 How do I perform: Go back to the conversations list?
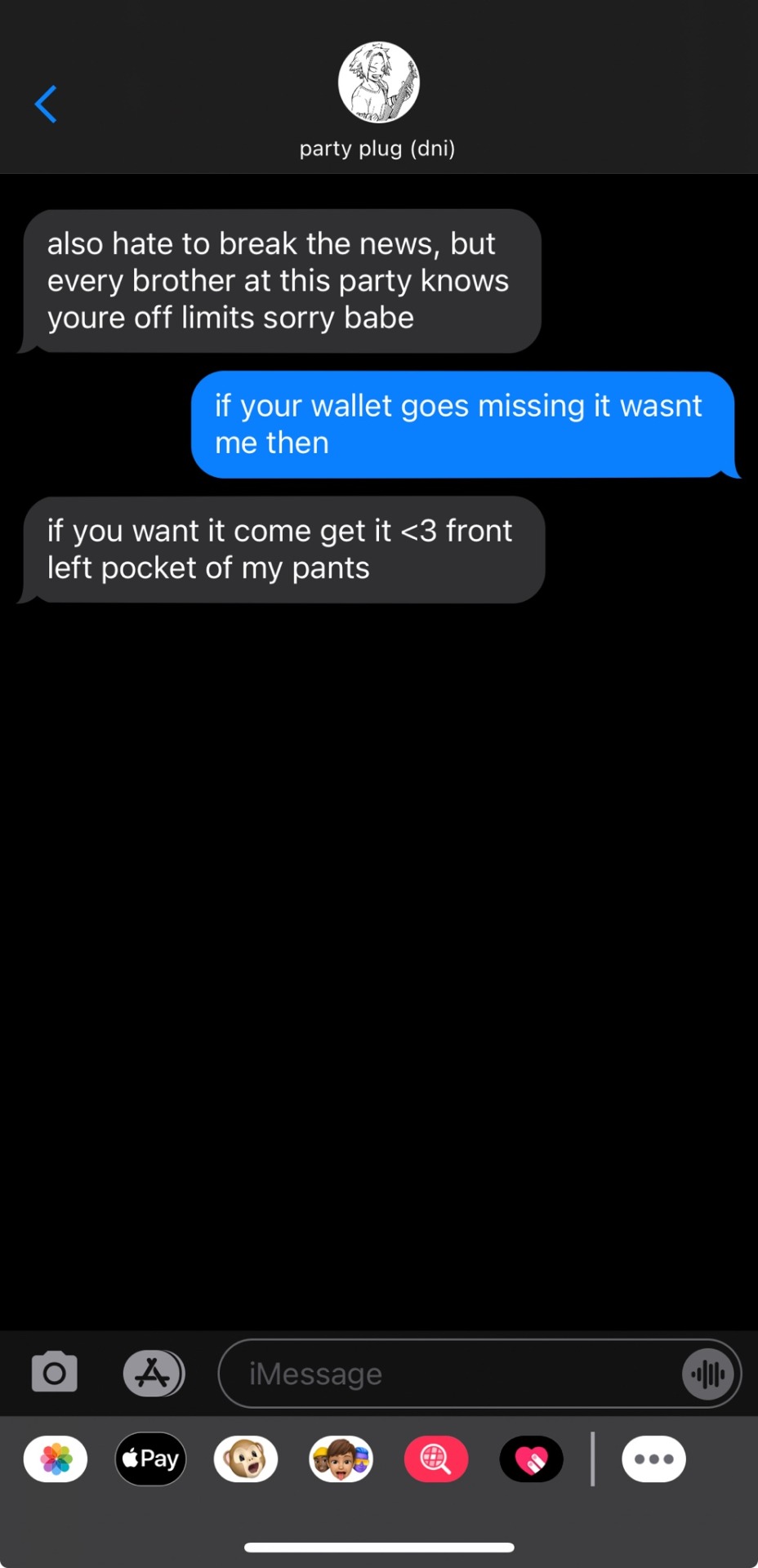coord(47,104)
